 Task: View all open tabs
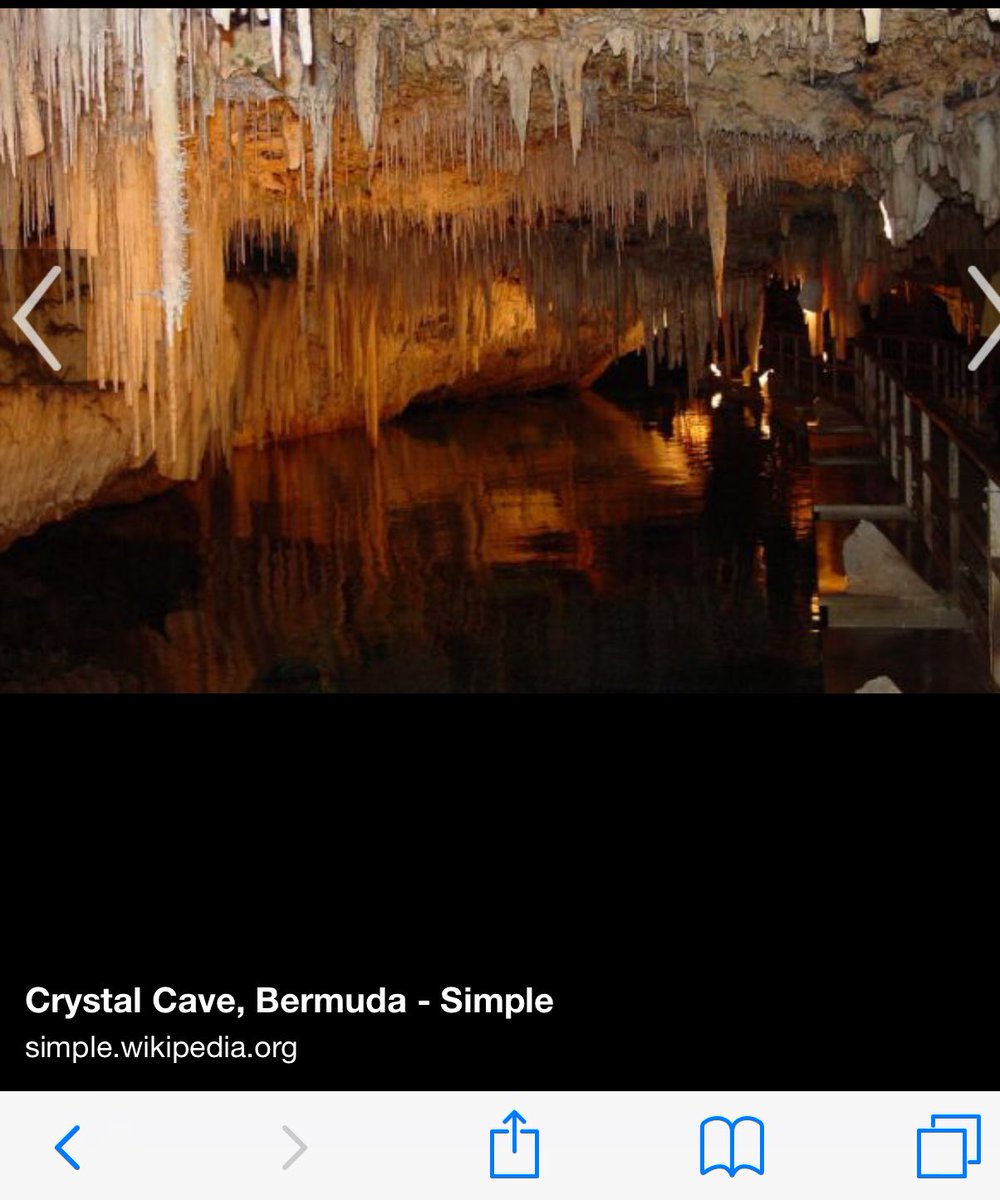pyautogui.click(x=948, y=1147)
